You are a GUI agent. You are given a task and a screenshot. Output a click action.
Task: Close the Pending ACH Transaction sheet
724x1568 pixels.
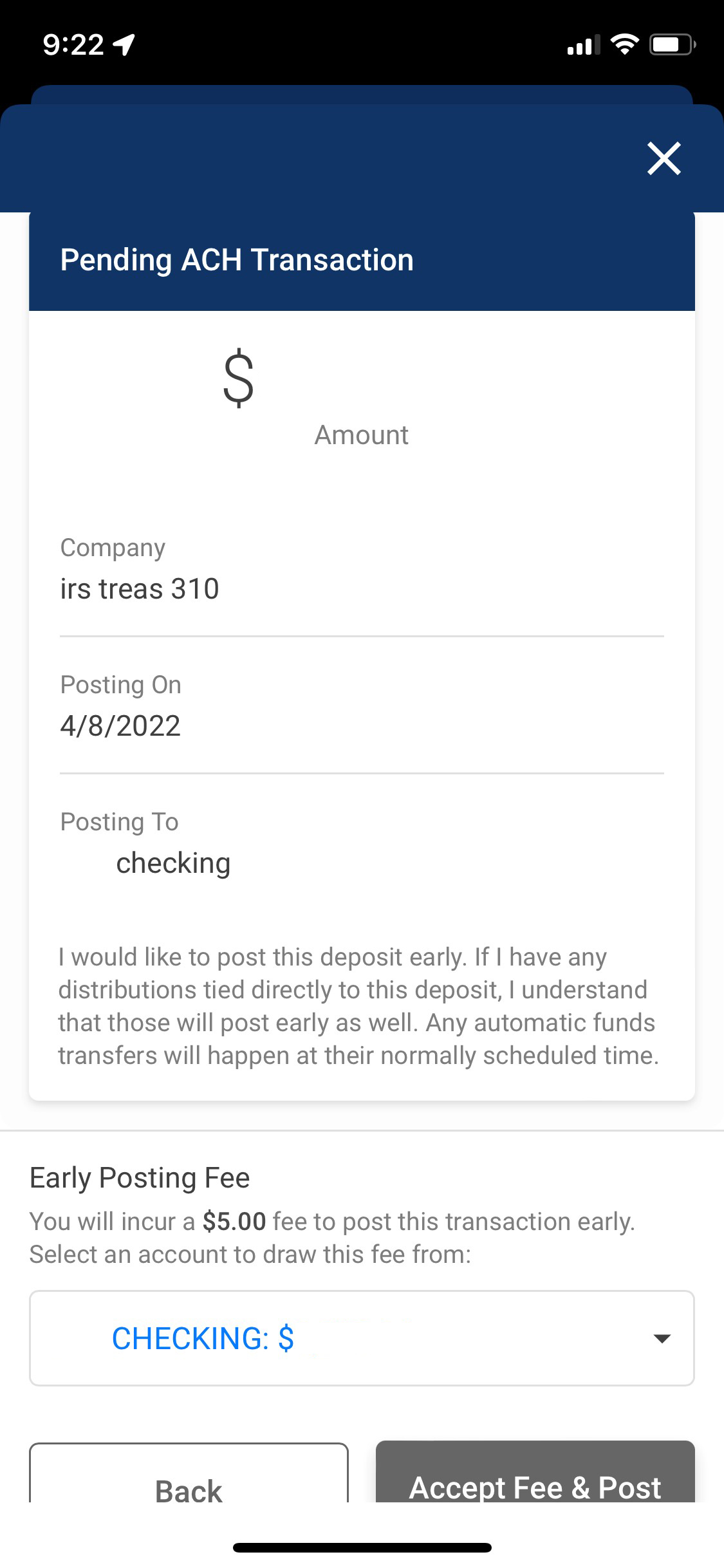[x=664, y=158]
